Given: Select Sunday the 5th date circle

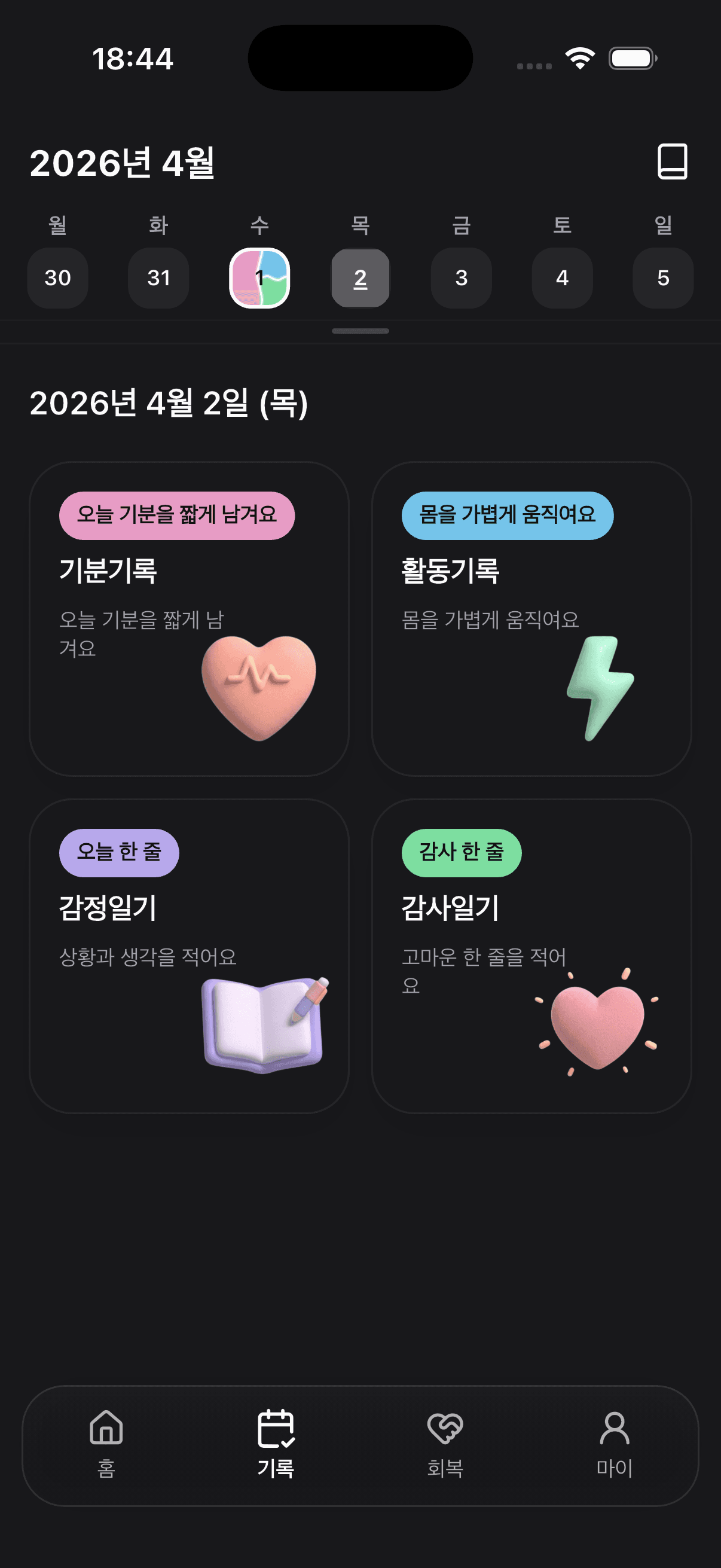Looking at the screenshot, I should pyautogui.click(x=662, y=278).
